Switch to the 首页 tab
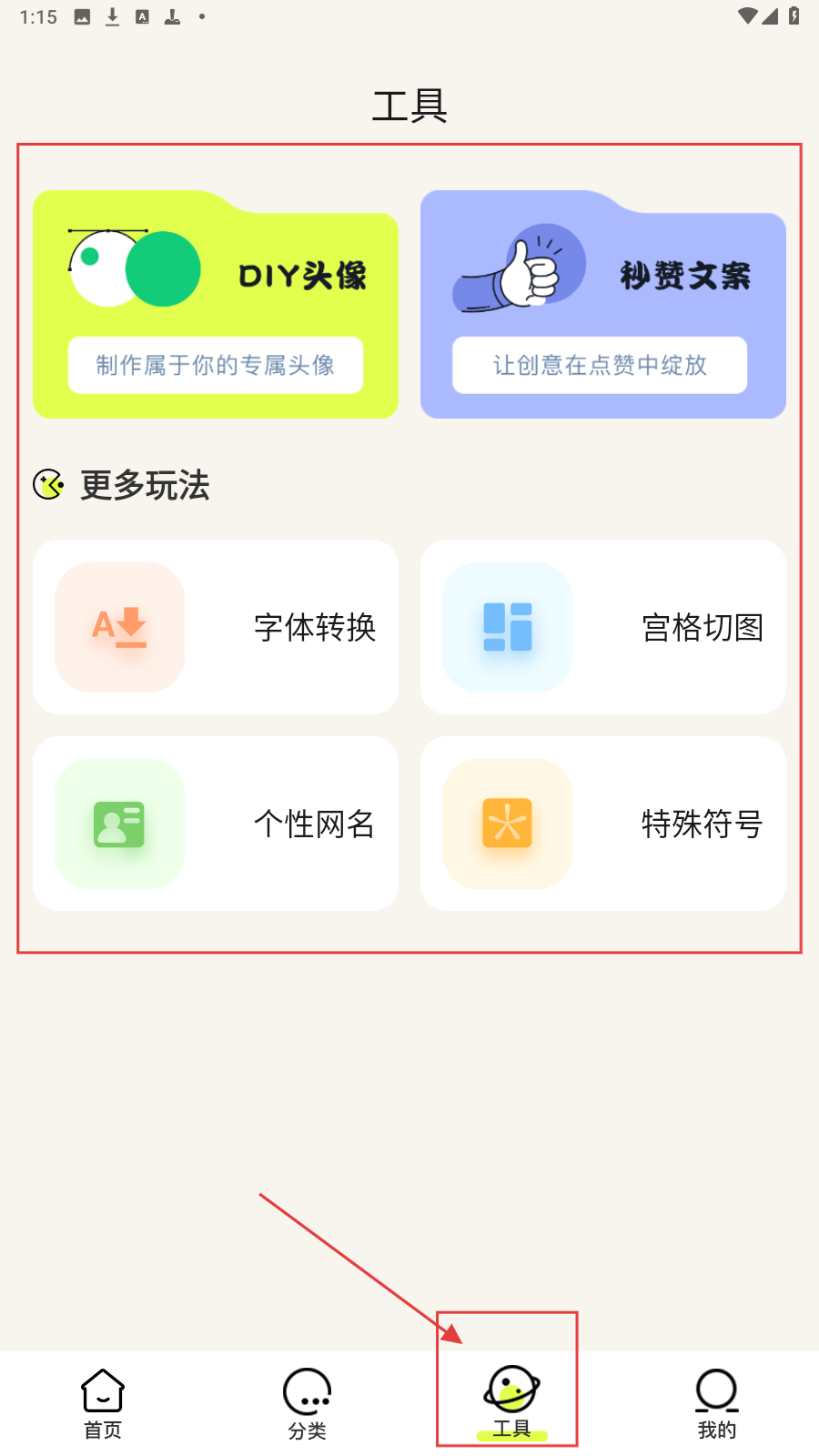 click(103, 1404)
